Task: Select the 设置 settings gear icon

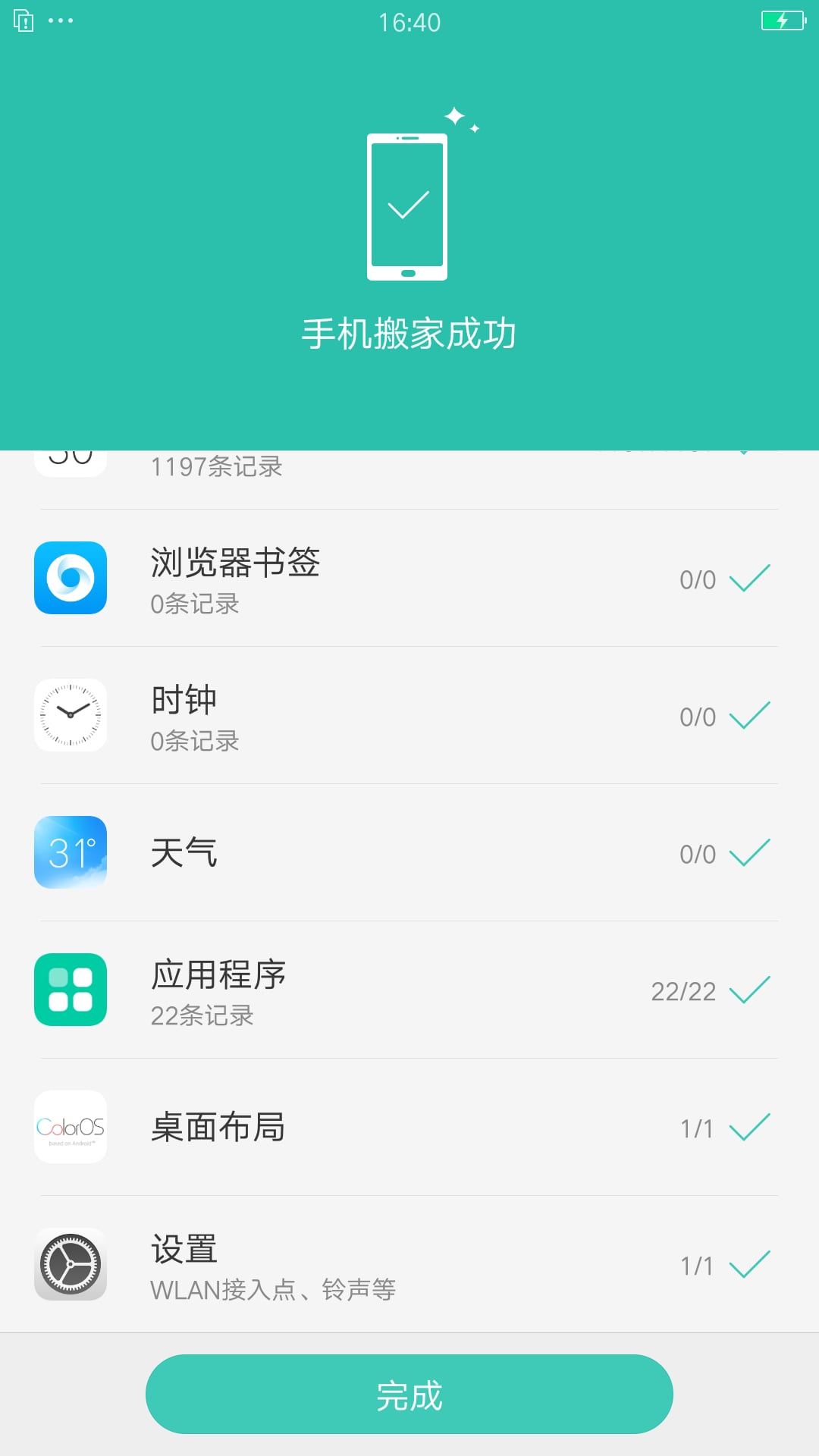Action: tap(70, 1264)
